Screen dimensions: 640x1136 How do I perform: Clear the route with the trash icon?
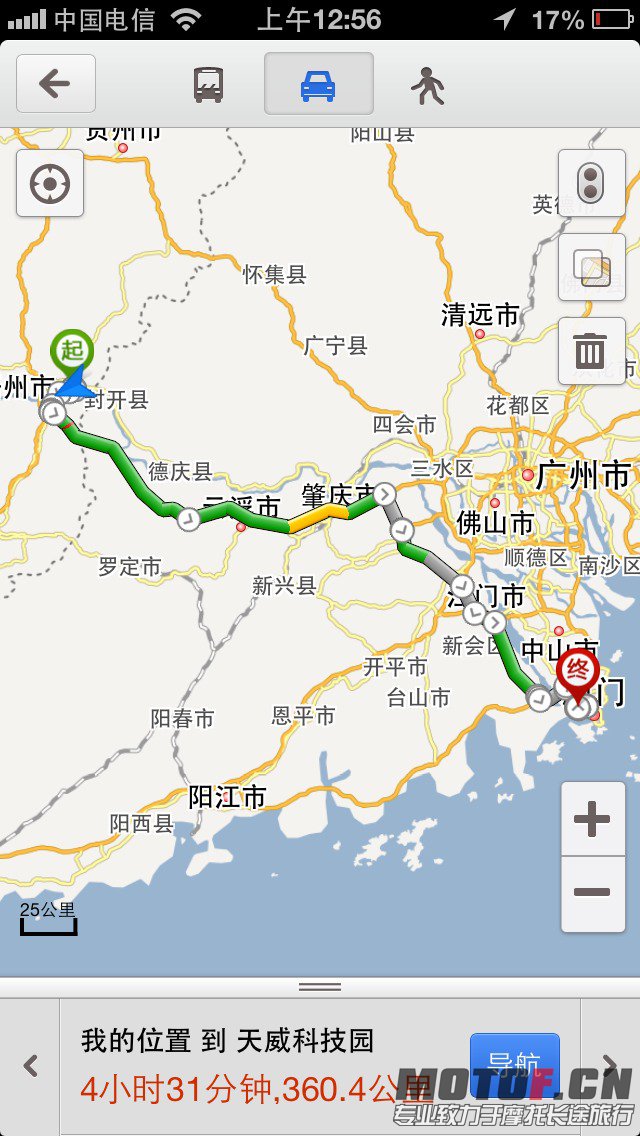point(591,351)
